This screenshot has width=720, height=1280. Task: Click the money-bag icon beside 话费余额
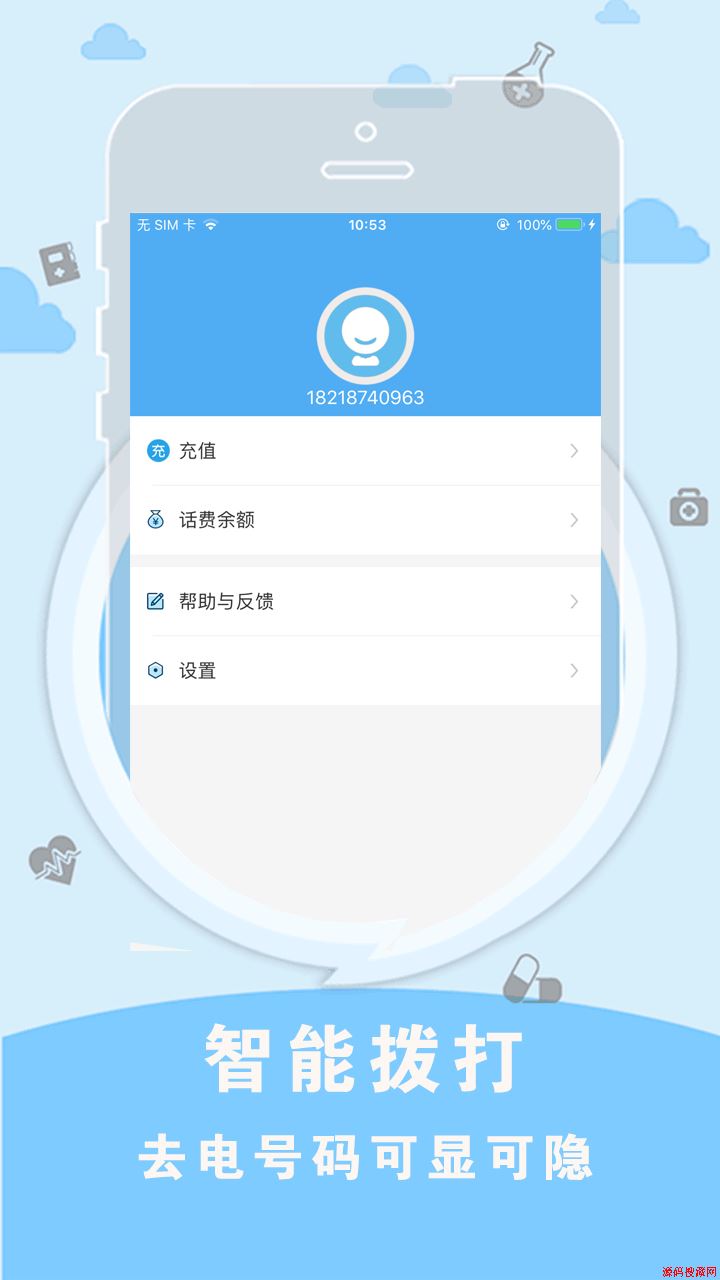tap(157, 520)
